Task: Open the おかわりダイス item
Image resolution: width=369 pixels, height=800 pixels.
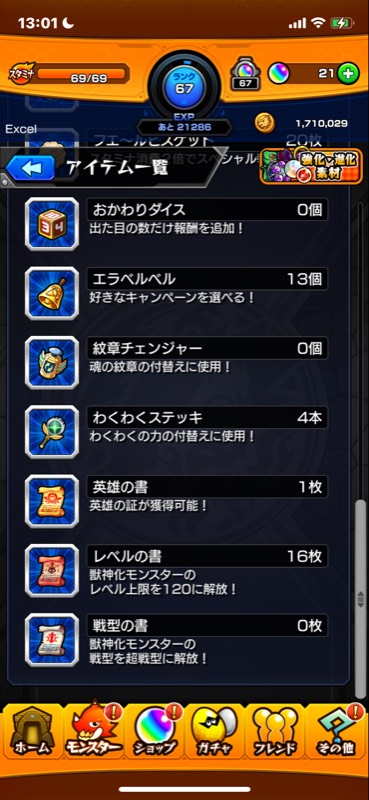Action: (x=177, y=223)
